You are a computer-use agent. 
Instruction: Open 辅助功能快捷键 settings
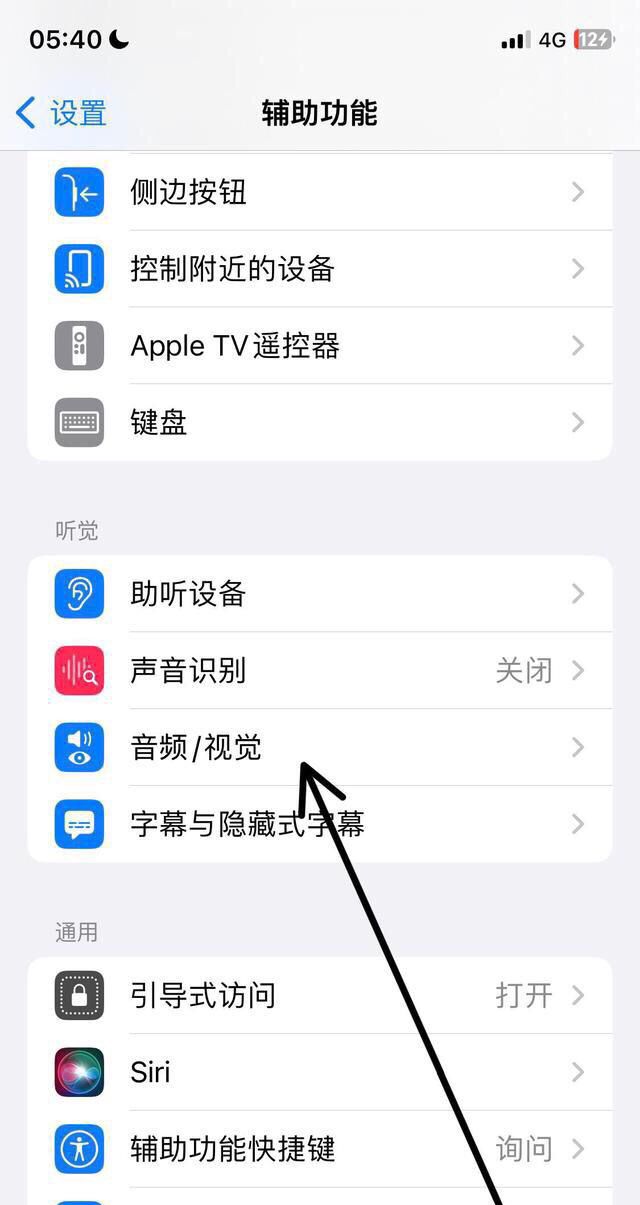pos(320,1149)
